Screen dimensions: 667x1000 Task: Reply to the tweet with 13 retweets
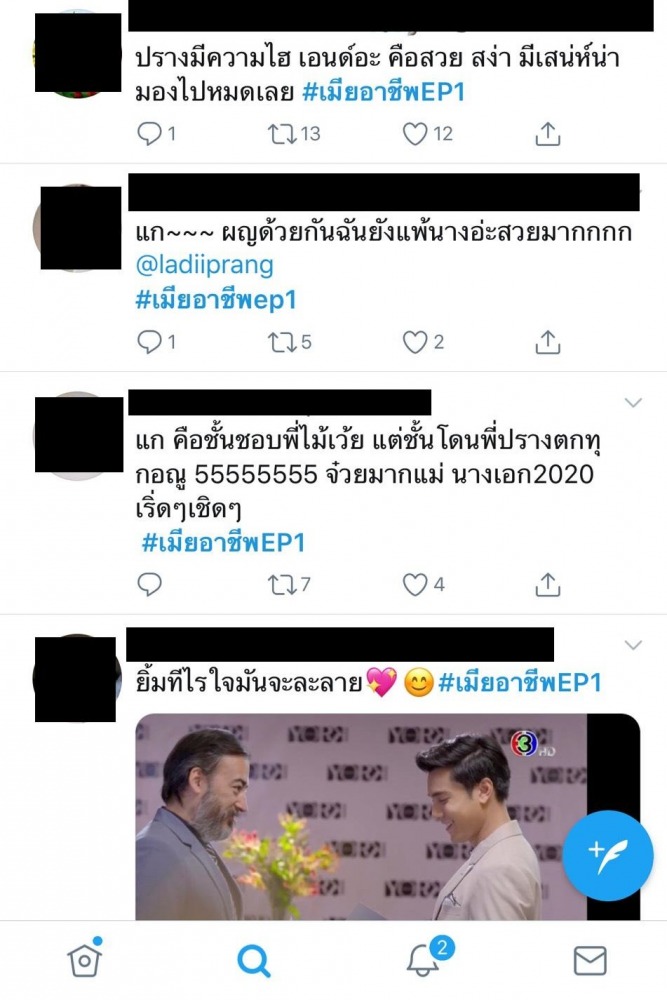pos(149,133)
